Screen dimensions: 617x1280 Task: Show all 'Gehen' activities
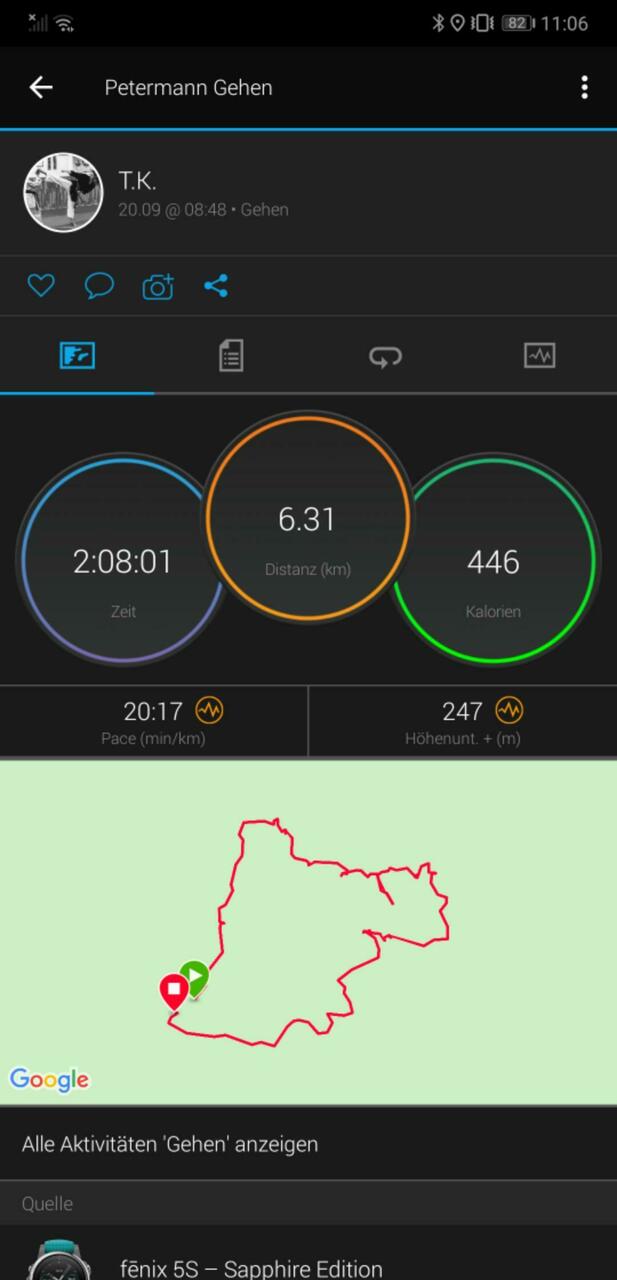click(x=170, y=1143)
